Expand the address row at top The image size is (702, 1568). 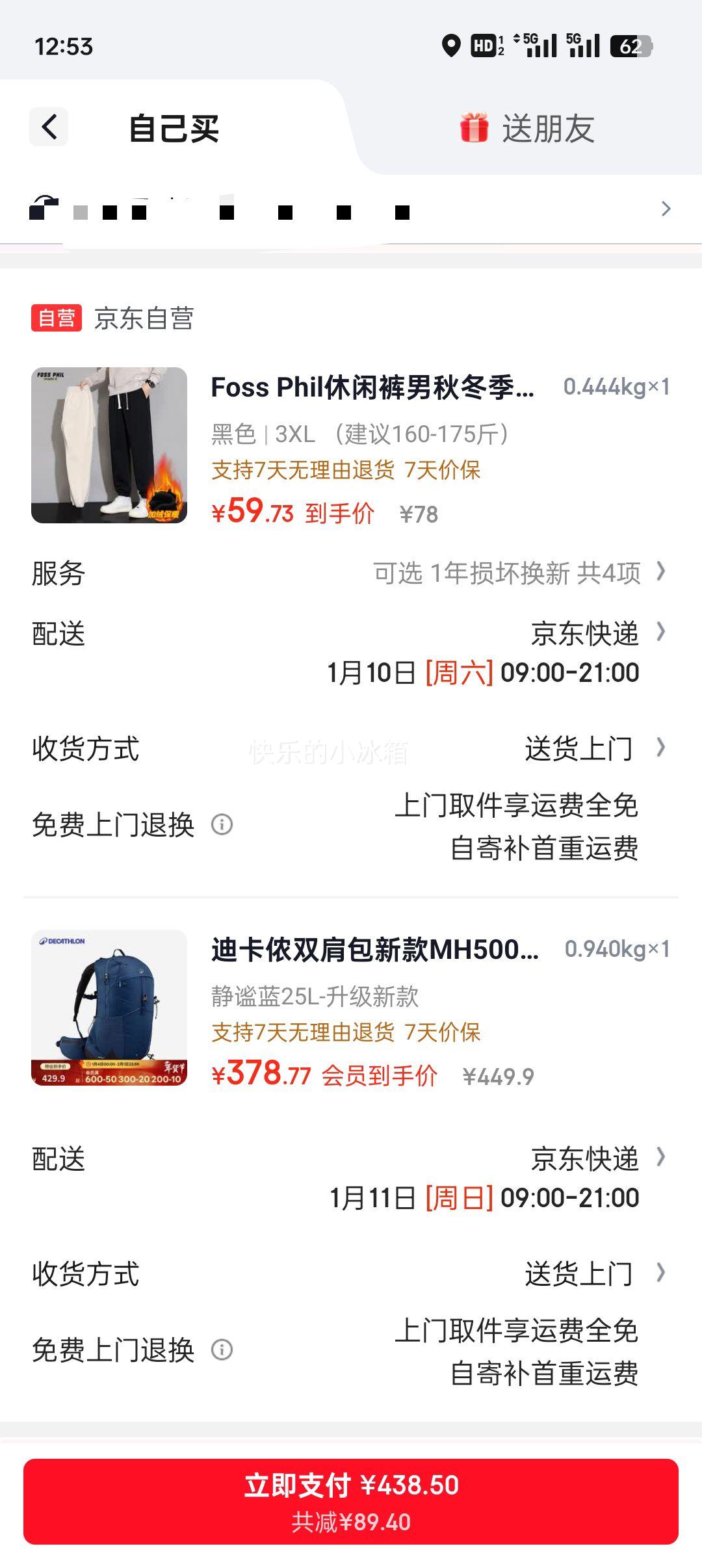tap(351, 209)
